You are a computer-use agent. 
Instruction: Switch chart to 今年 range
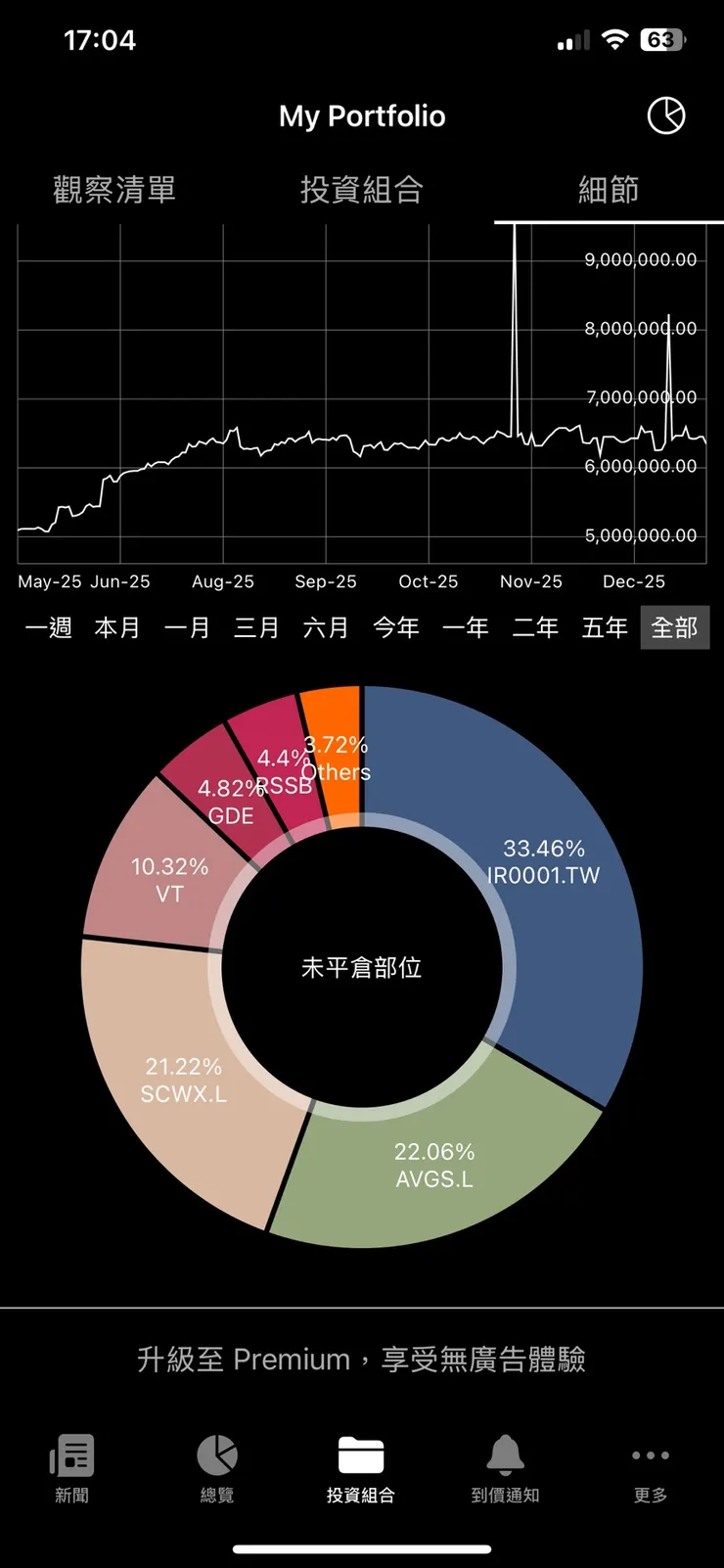click(395, 627)
